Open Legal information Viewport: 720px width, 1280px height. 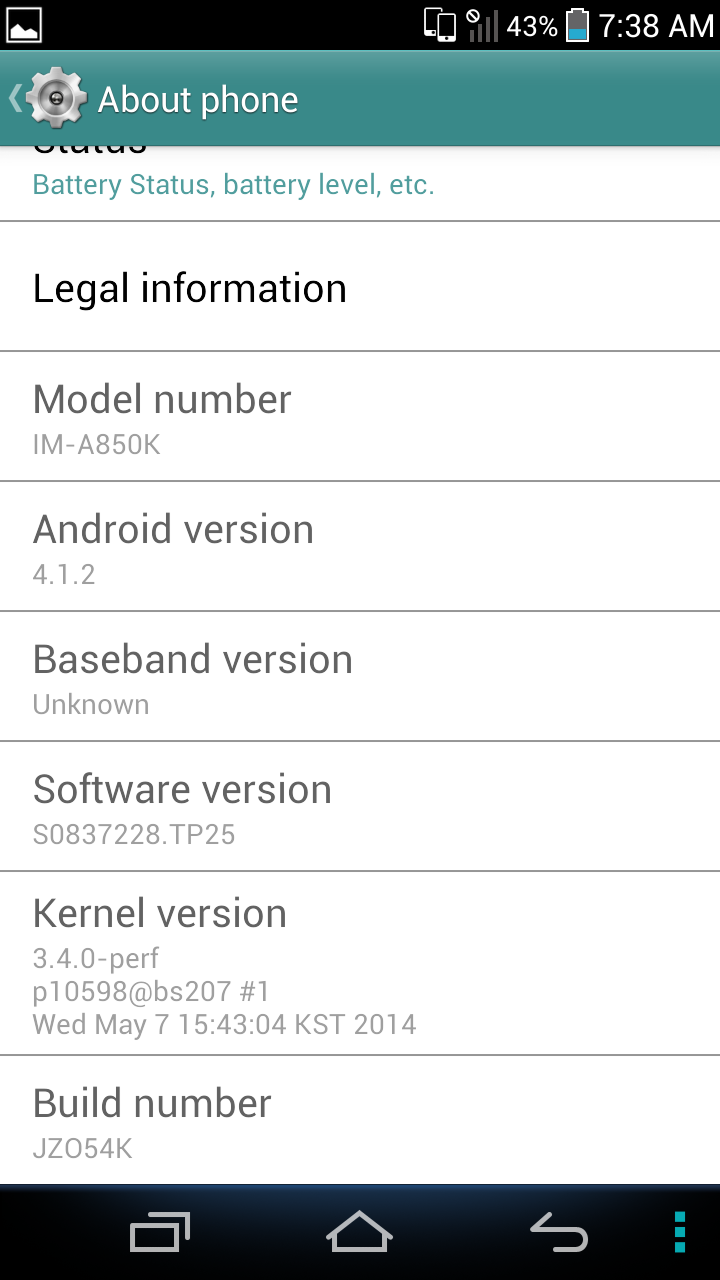(360, 287)
